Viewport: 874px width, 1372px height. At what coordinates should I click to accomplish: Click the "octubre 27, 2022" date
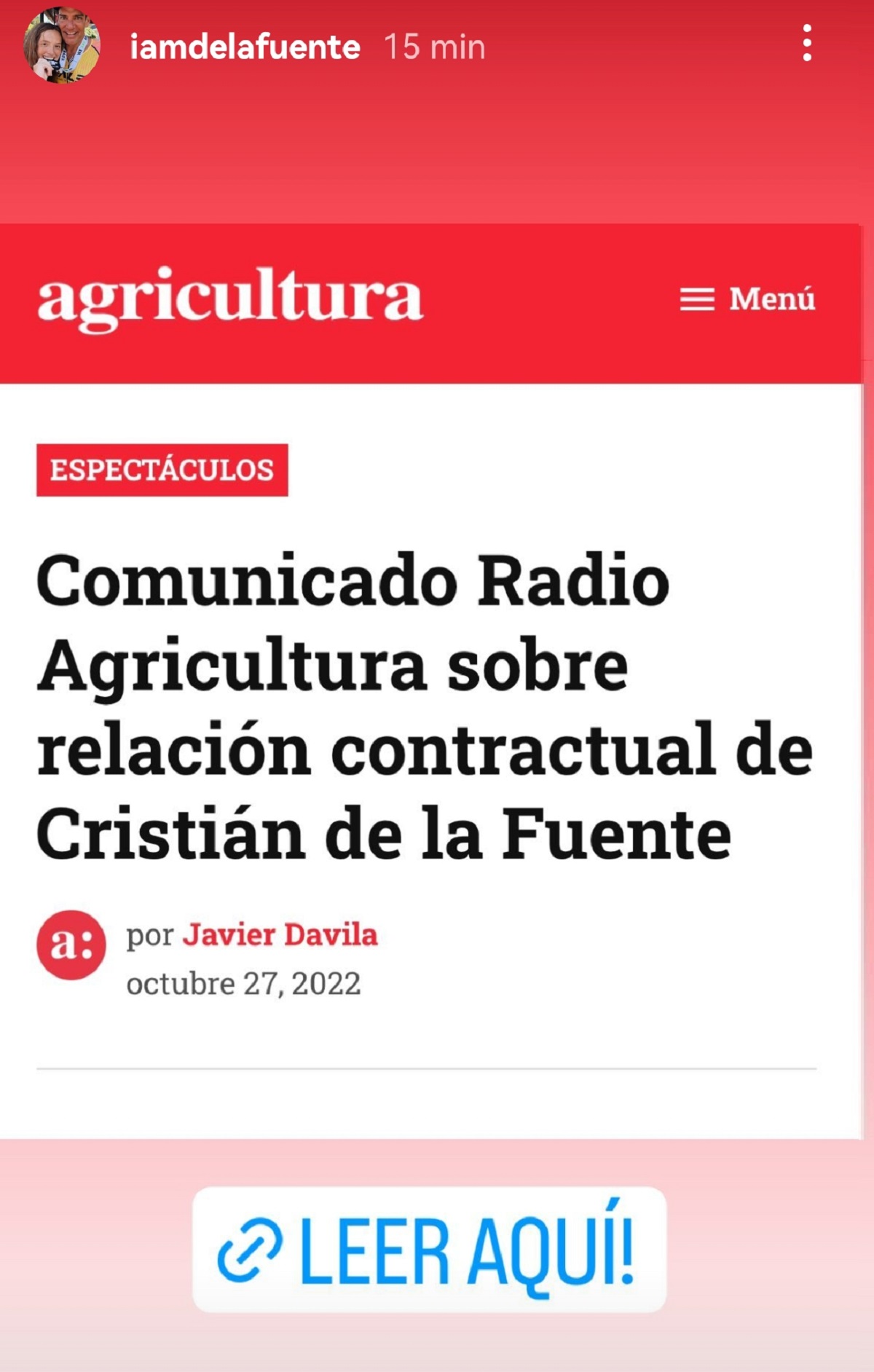point(243,985)
